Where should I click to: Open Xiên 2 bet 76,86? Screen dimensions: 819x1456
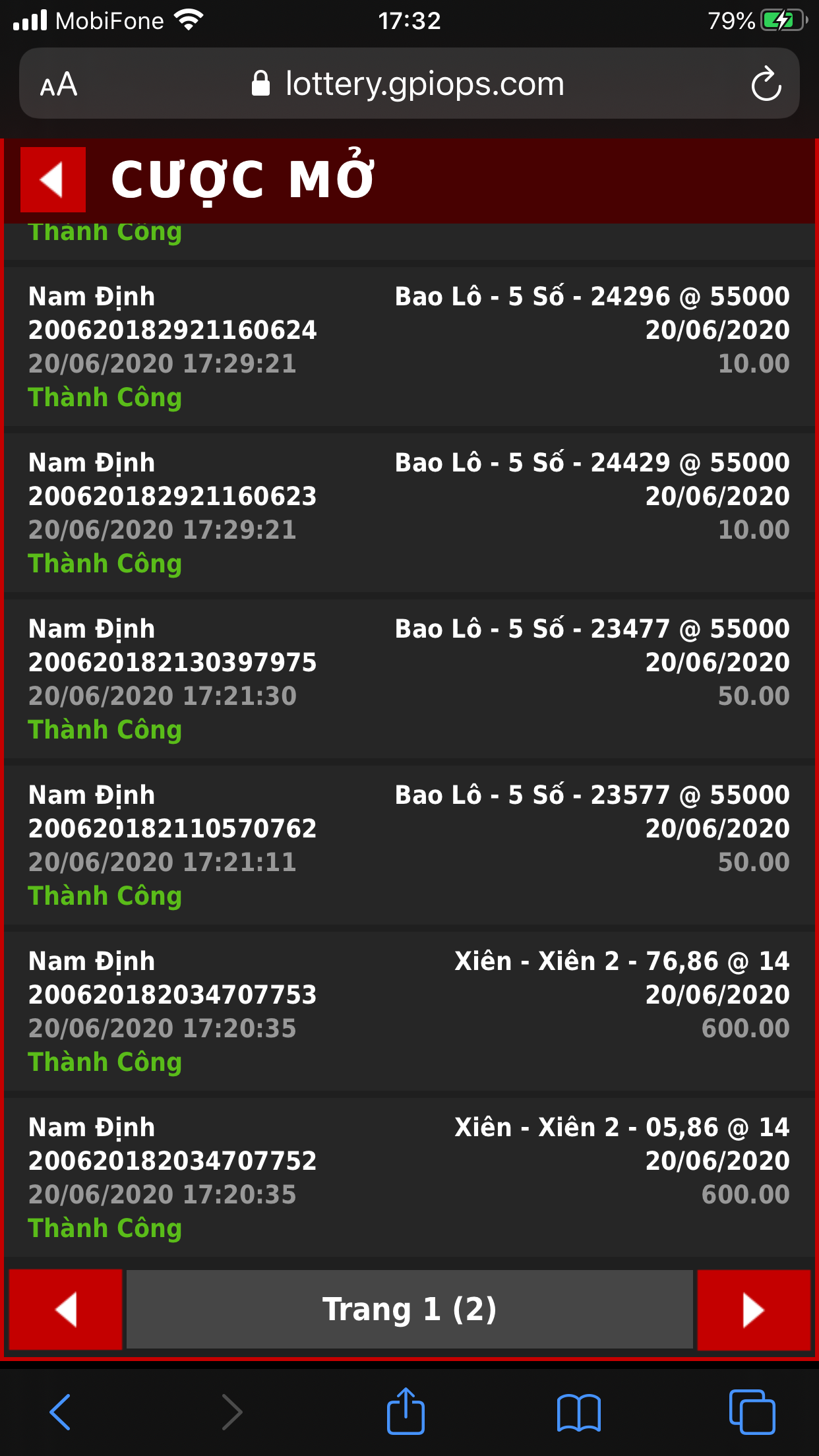[409, 1012]
